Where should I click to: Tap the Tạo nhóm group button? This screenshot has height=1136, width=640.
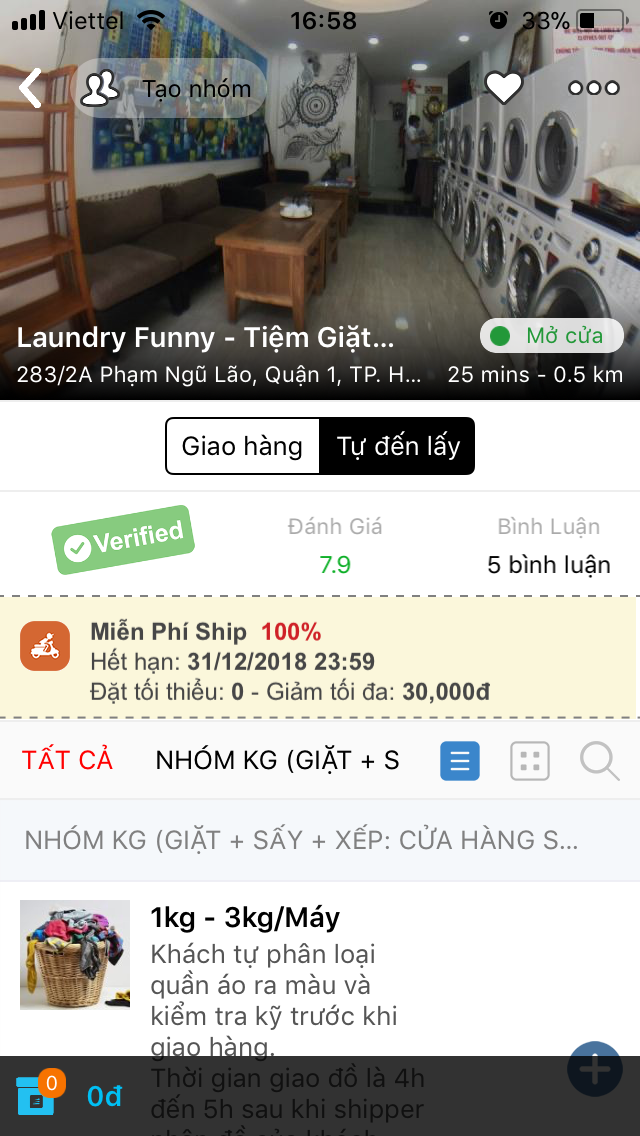(x=172, y=89)
